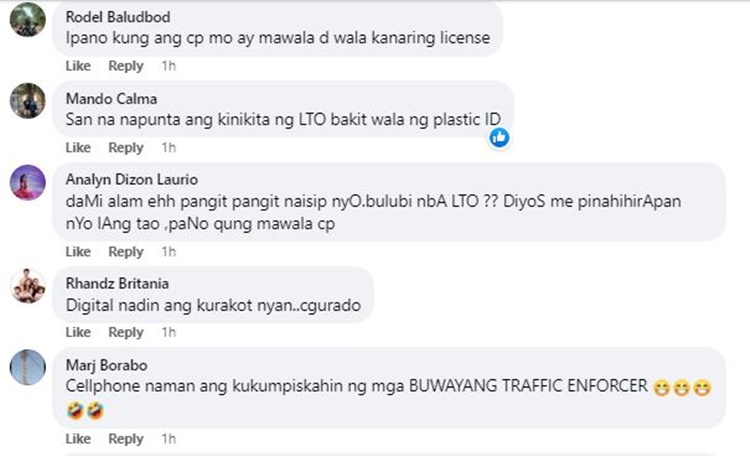Tap Mando Calma's profile picture

point(27,100)
